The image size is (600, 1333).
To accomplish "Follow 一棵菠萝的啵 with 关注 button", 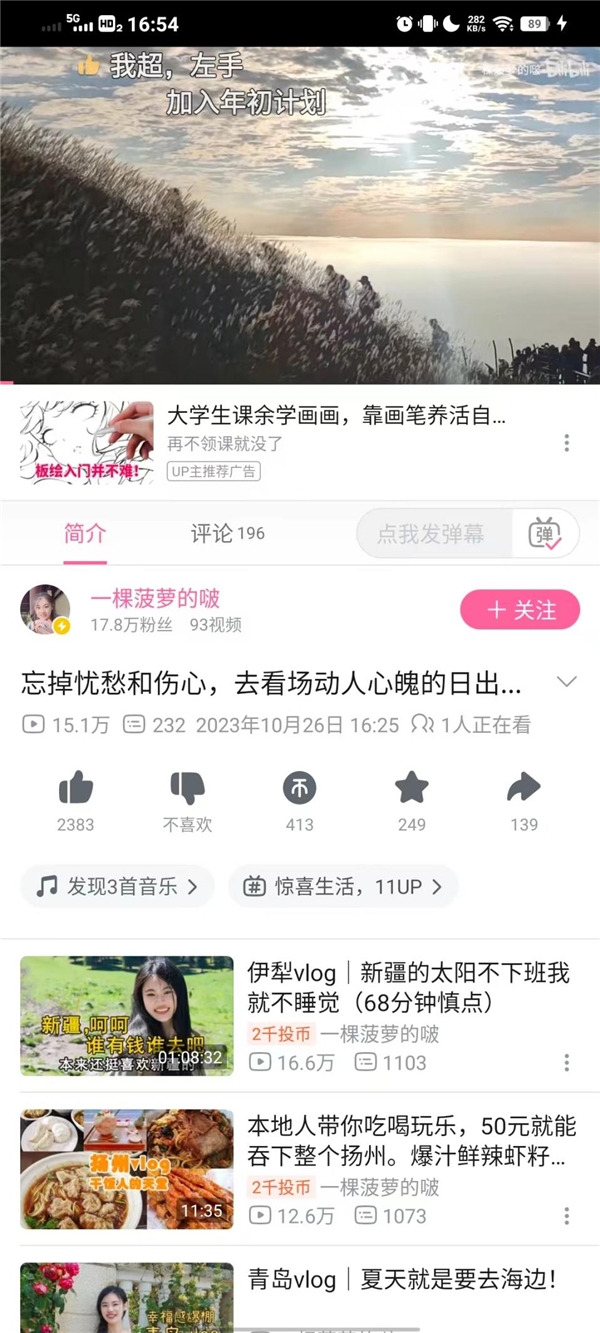I will pos(519,610).
